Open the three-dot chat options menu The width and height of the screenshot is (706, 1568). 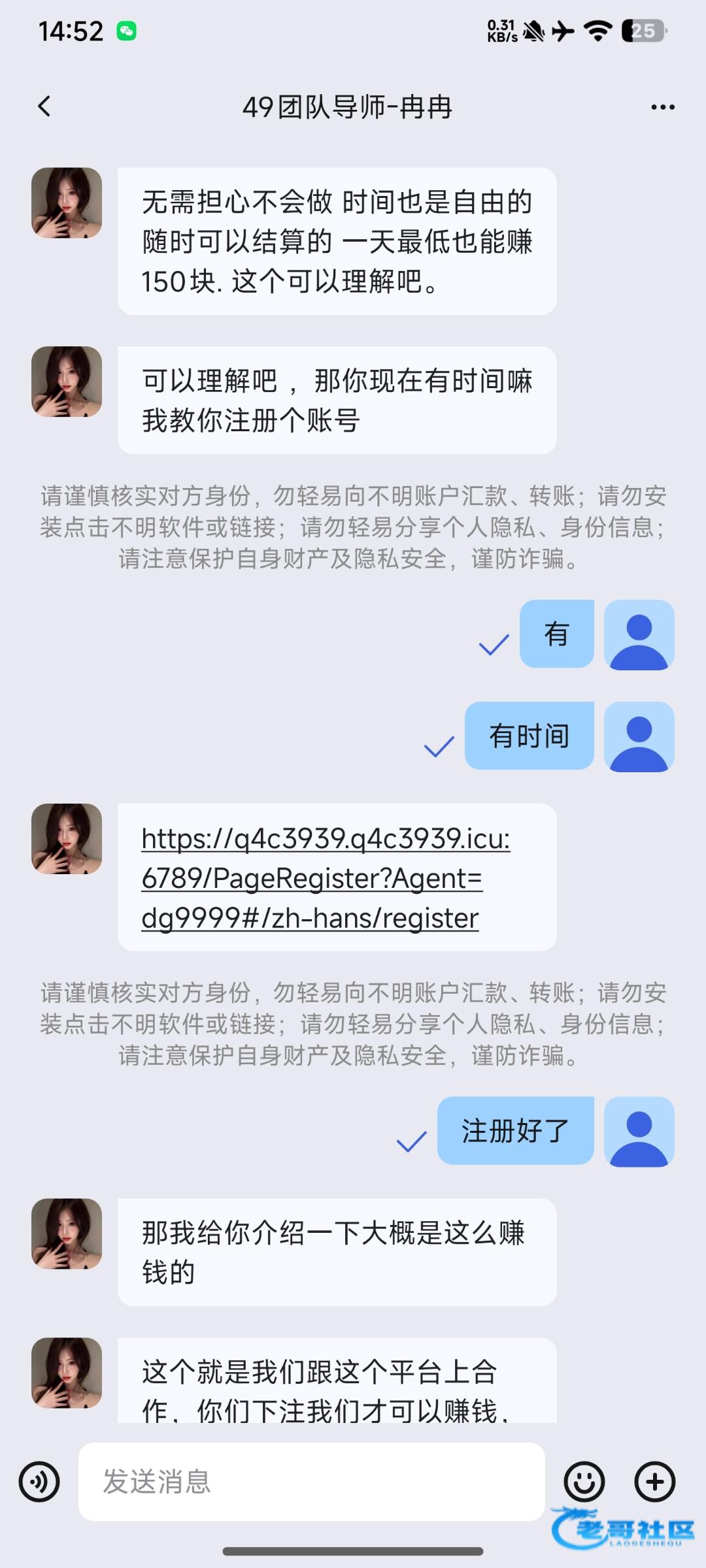[662, 107]
